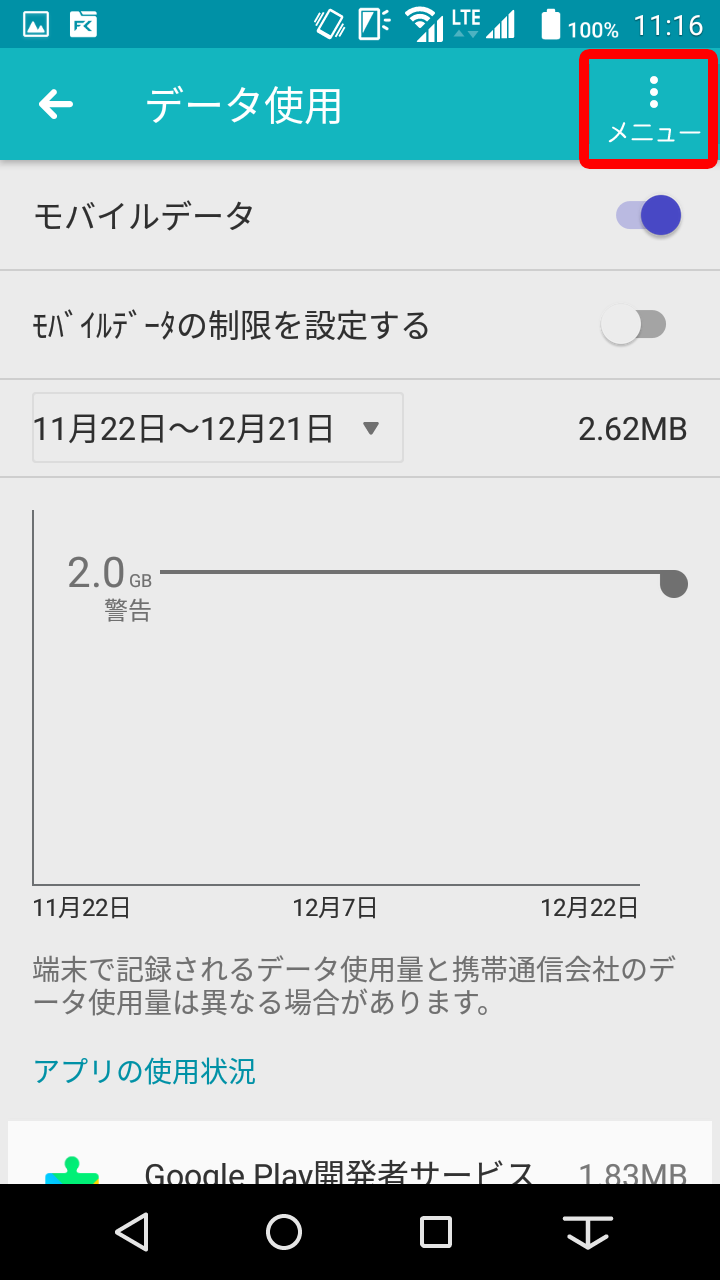This screenshot has height=1280, width=720.
Task: Open the 11月22日〜12月21日 period dropdown
Action: 218,428
